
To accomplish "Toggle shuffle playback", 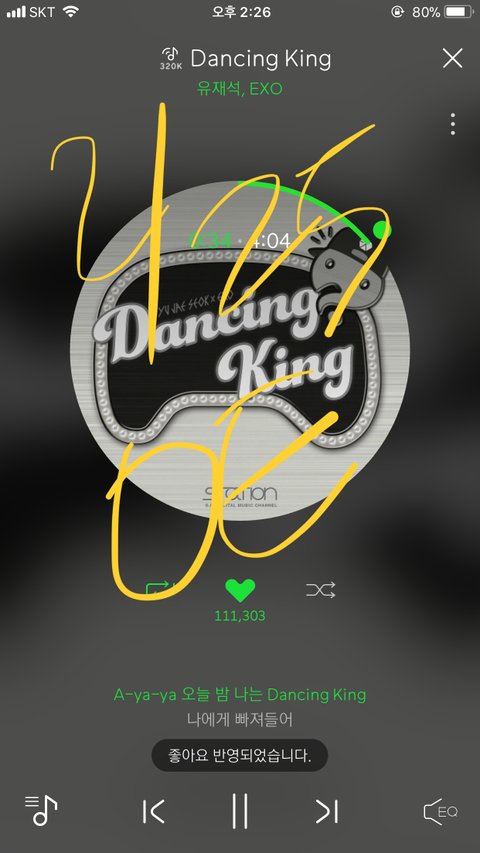I will click(x=321, y=590).
